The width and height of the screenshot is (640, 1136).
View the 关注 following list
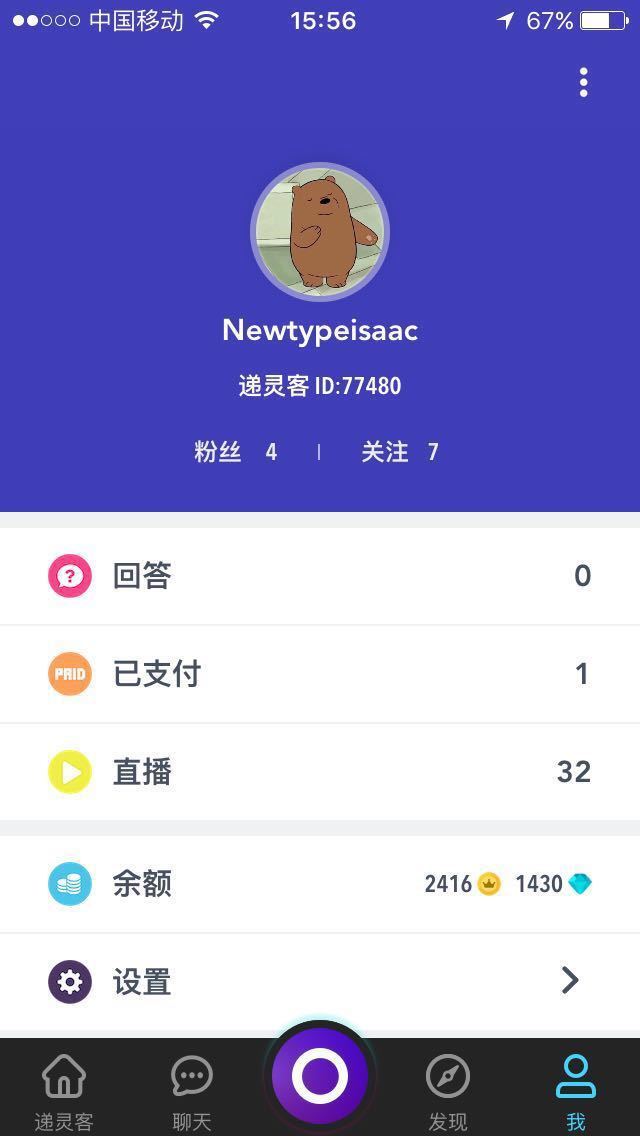pos(400,452)
